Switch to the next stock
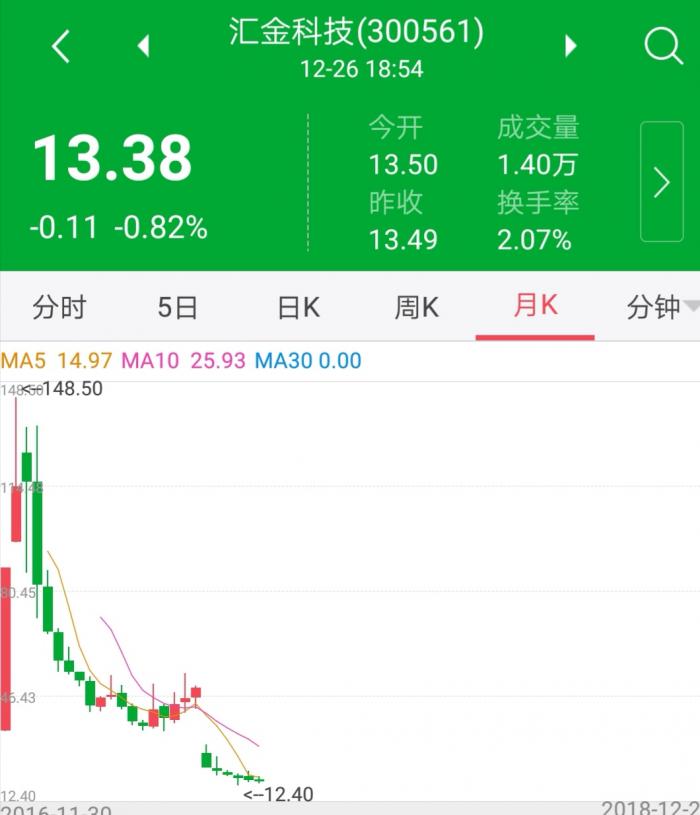Screen dimensions: 700x815 pos(571,46)
